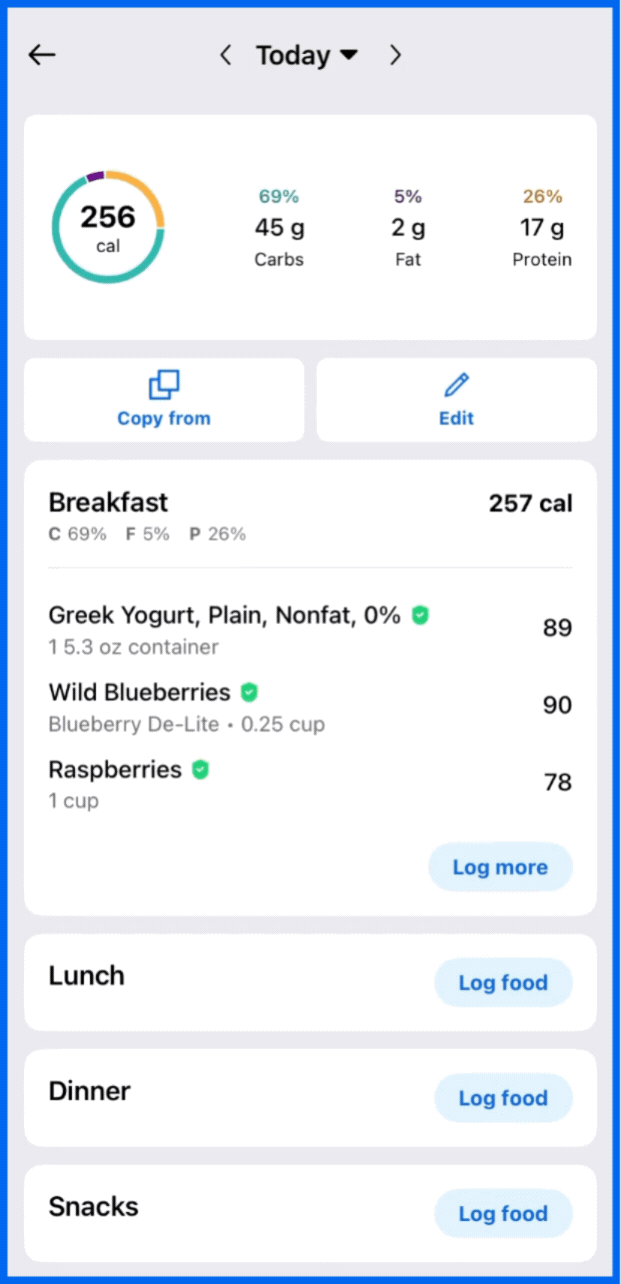Log food for Lunch
621x1284 pixels.
click(503, 983)
